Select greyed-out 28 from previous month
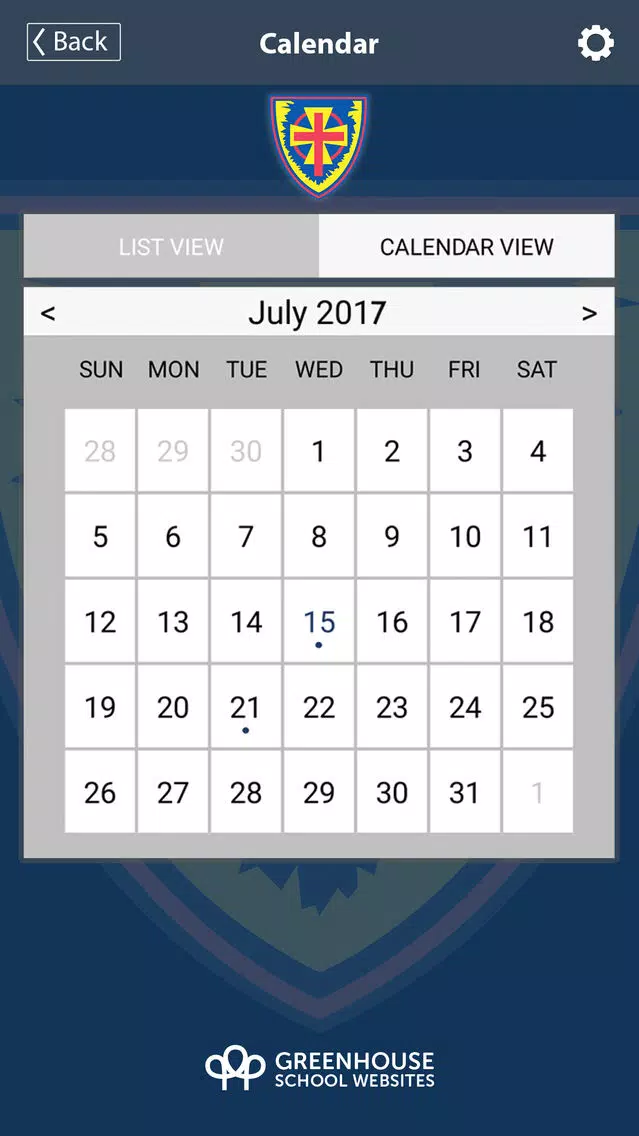The image size is (639, 1136). [x=100, y=451]
